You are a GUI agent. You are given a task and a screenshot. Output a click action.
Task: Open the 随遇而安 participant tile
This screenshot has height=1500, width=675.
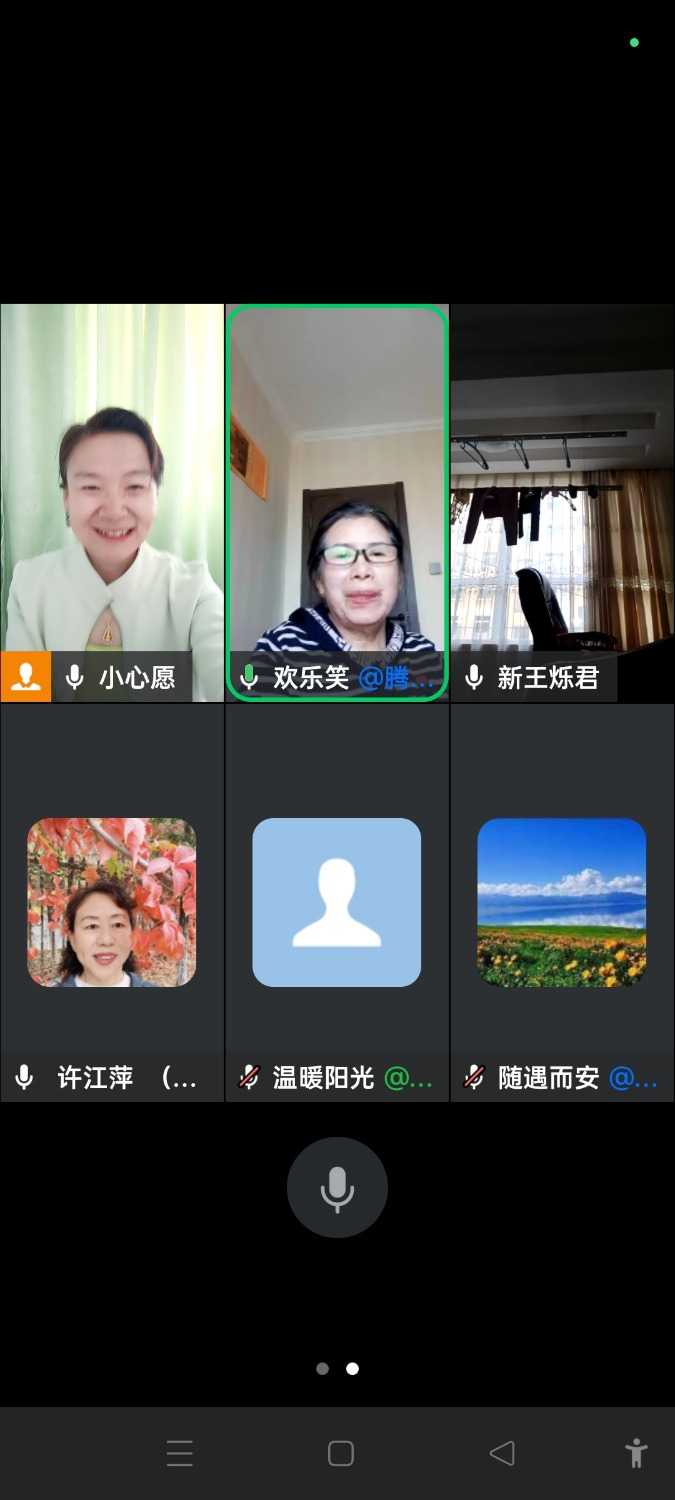coord(562,902)
